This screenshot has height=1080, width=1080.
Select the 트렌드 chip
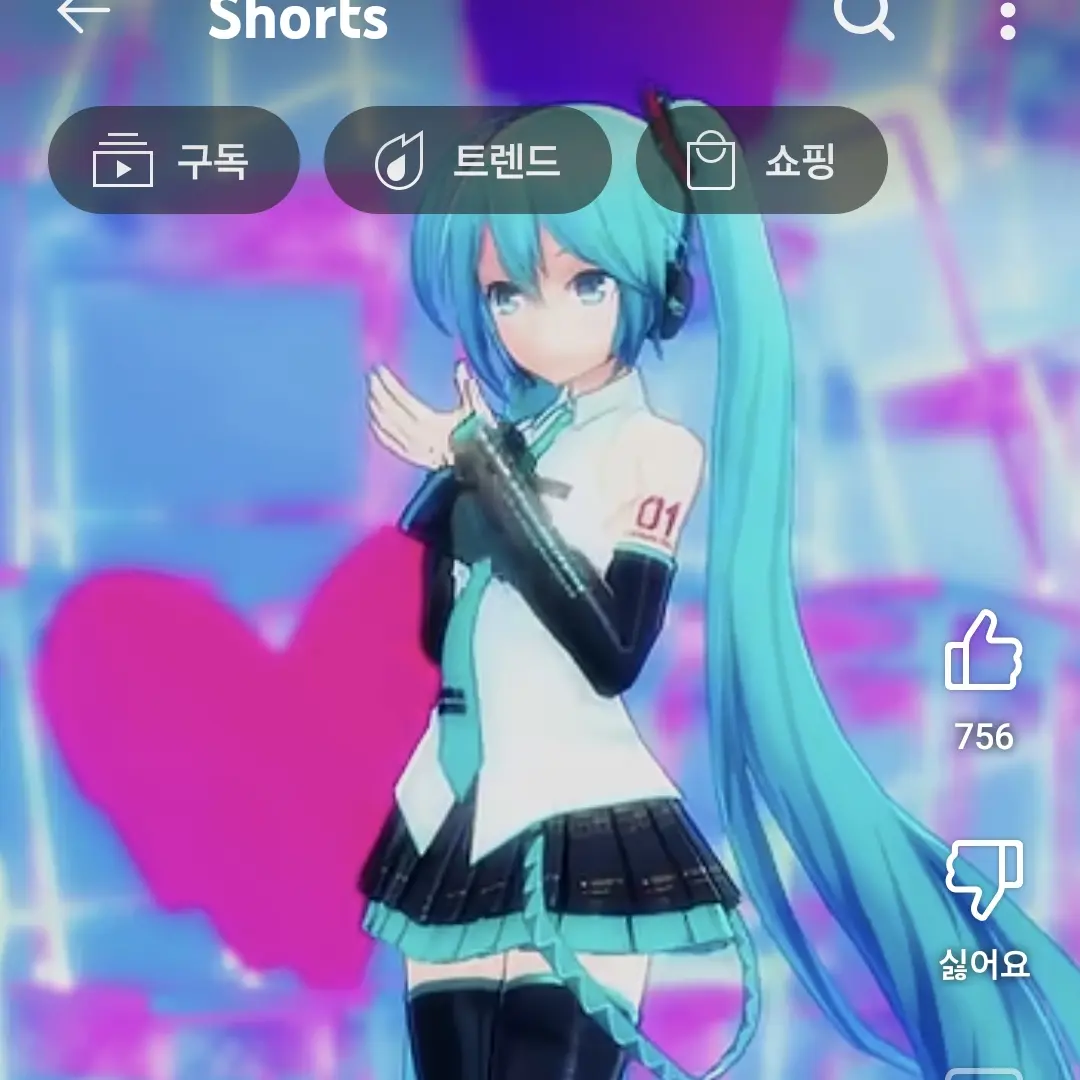click(467, 160)
